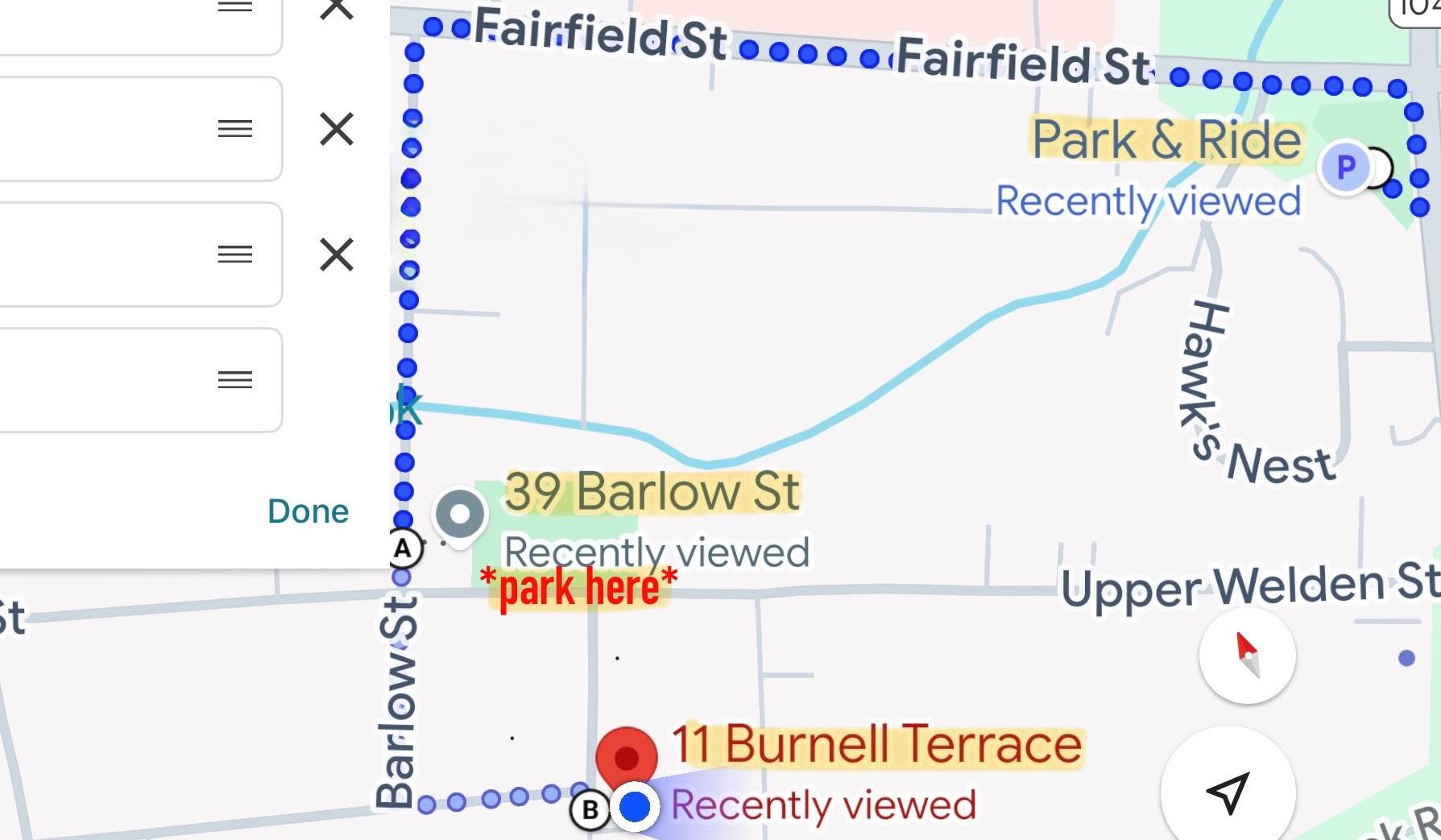Open the 39 Barlow St place marker
The height and width of the screenshot is (840, 1441).
pos(460,515)
